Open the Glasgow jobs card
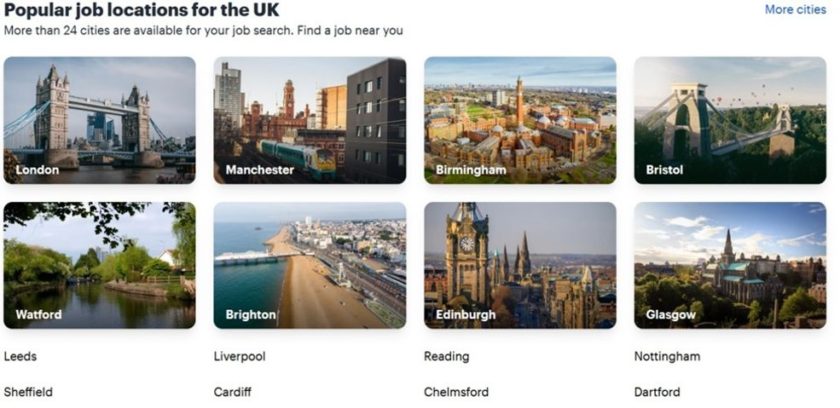 730,265
